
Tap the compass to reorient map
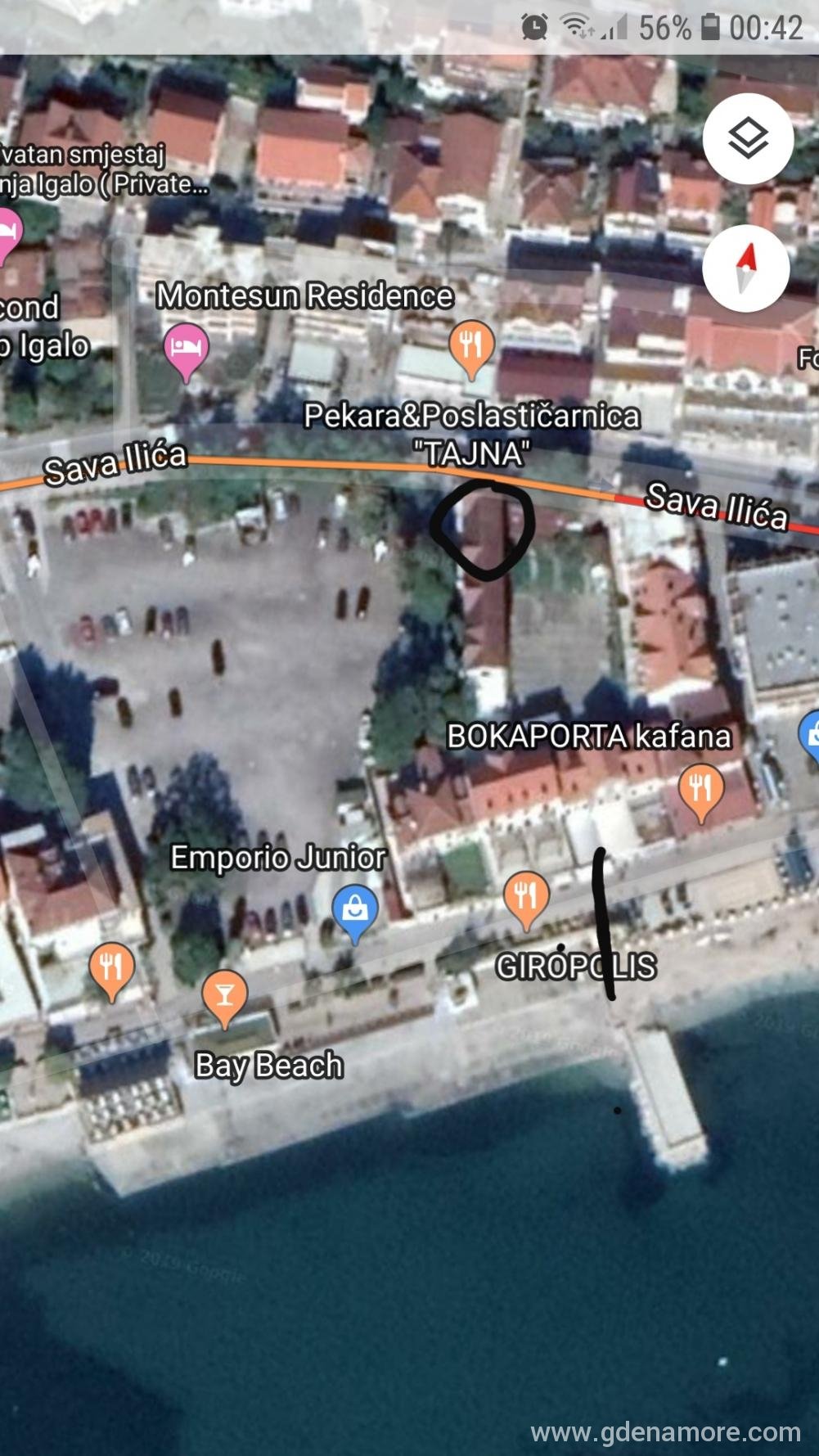tap(745, 268)
